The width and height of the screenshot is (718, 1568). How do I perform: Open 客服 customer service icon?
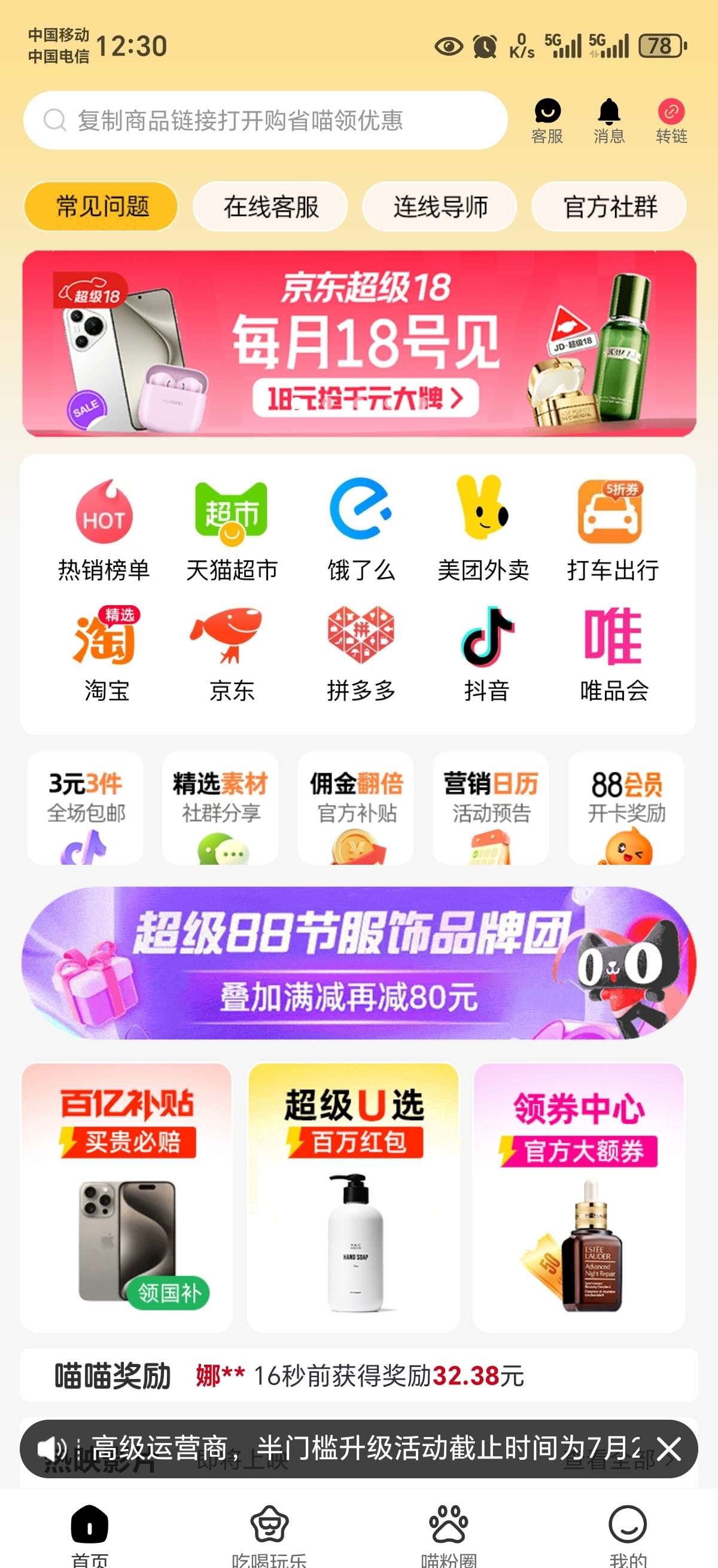pos(547,121)
